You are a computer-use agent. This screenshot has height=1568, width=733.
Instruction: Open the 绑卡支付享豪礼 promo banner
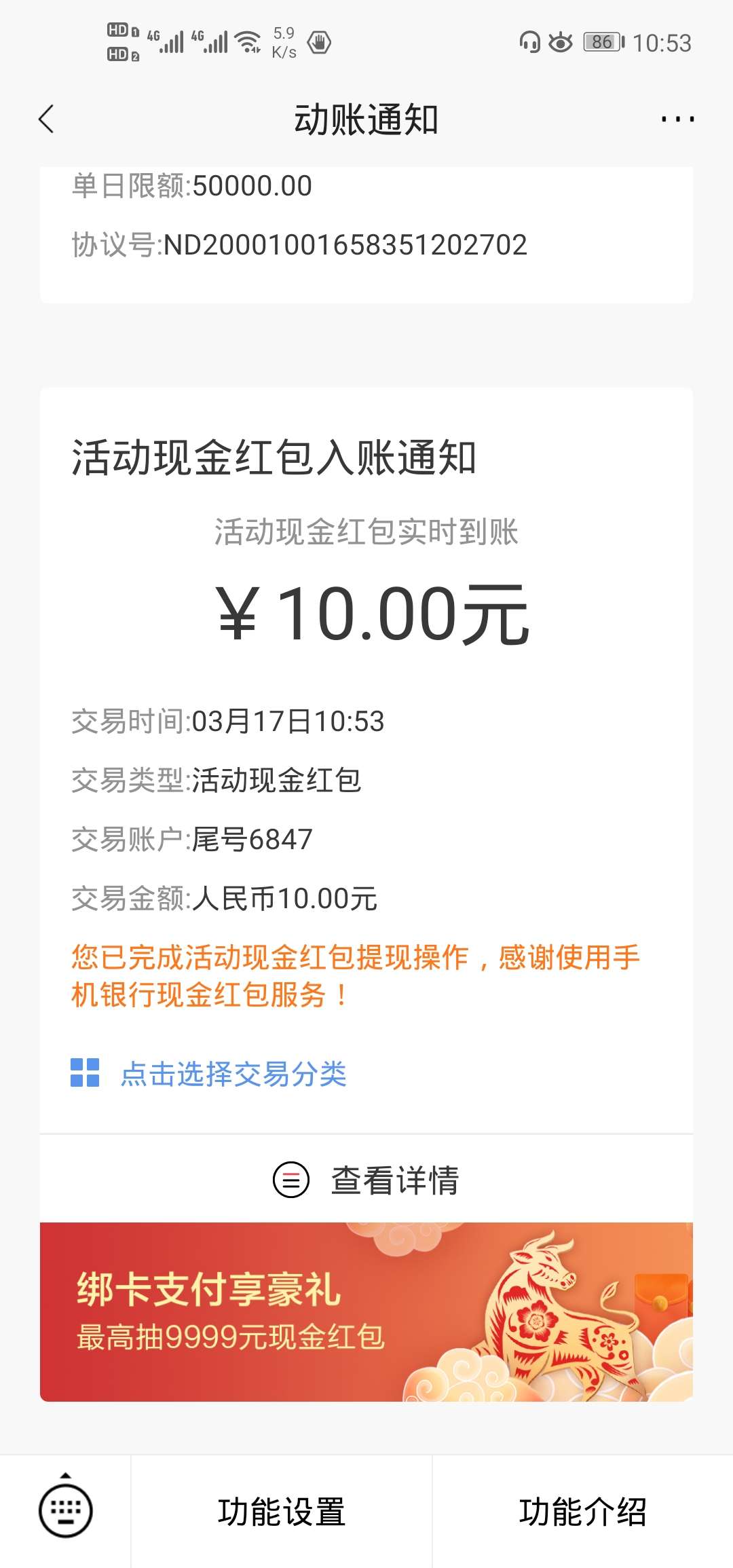point(366,1312)
